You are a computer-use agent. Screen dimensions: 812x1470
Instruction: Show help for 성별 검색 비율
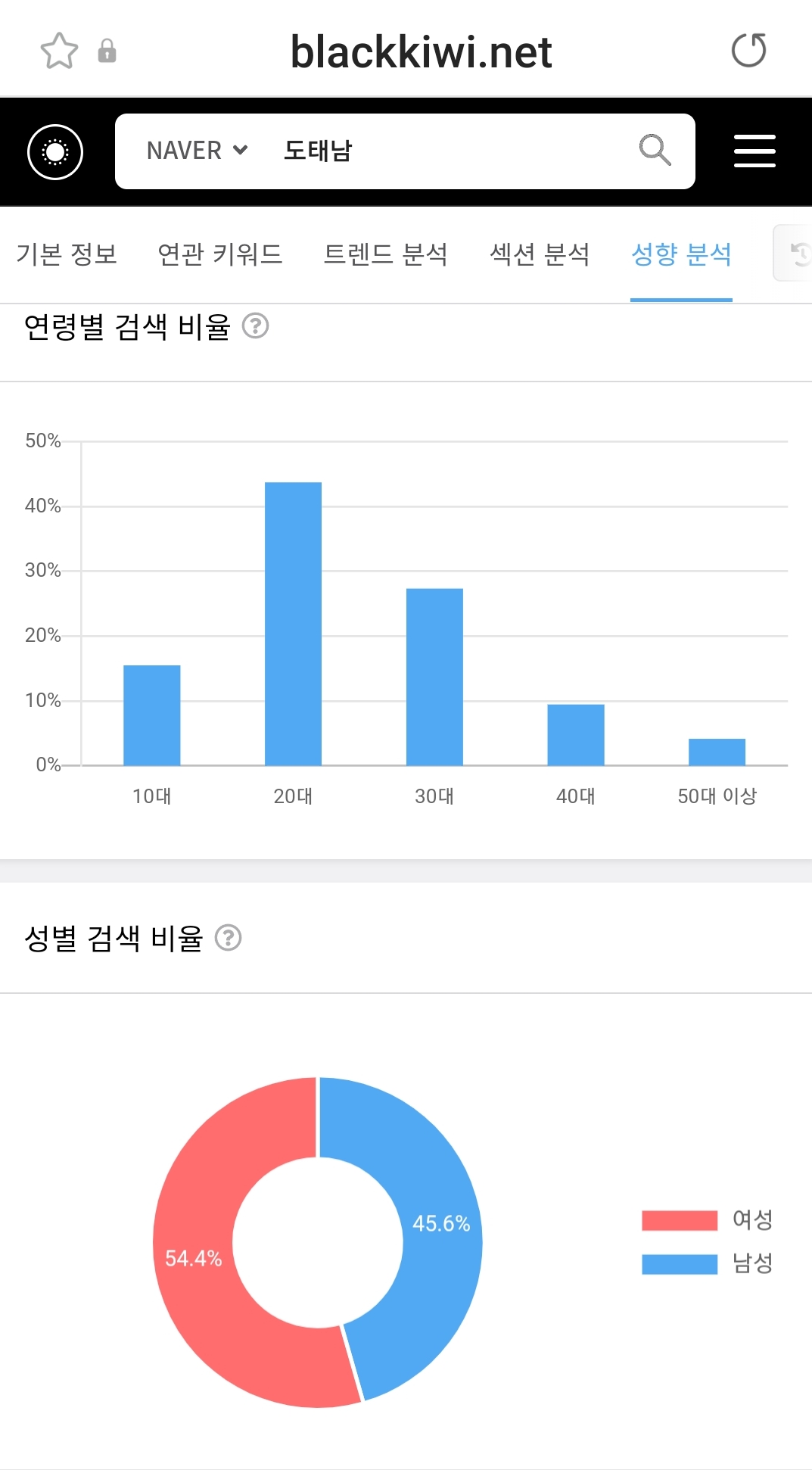tap(228, 938)
